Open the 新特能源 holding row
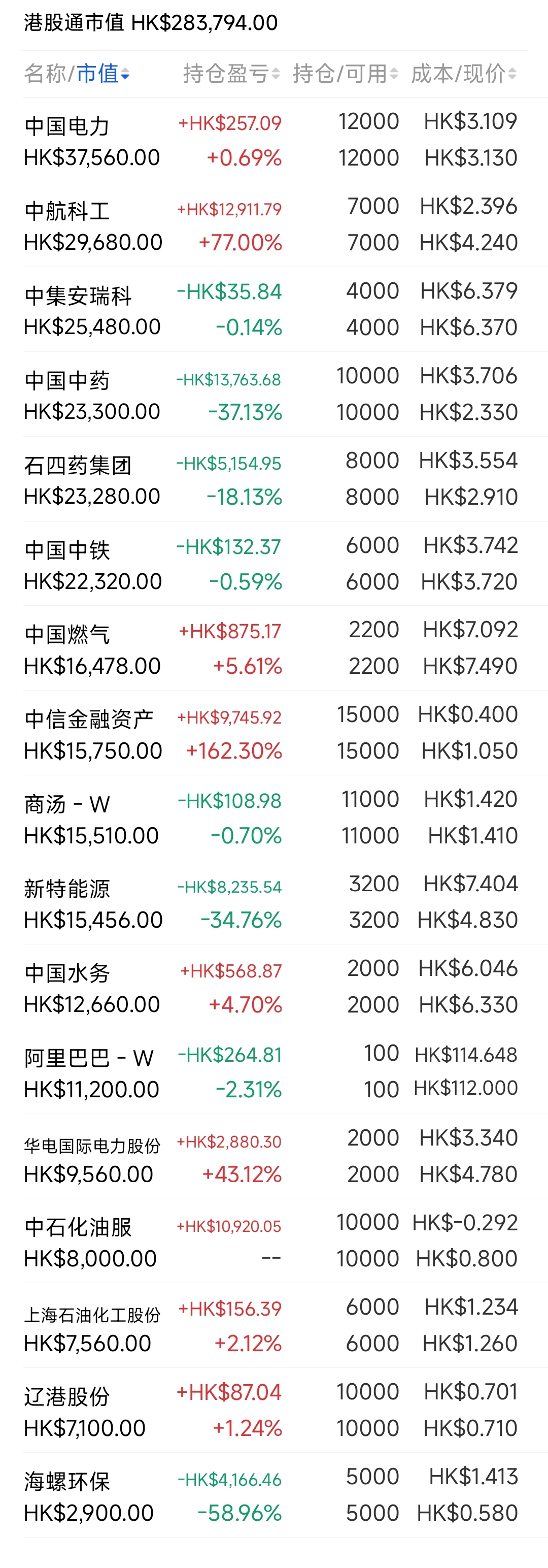Screen dimensions: 548x1568 [273, 901]
